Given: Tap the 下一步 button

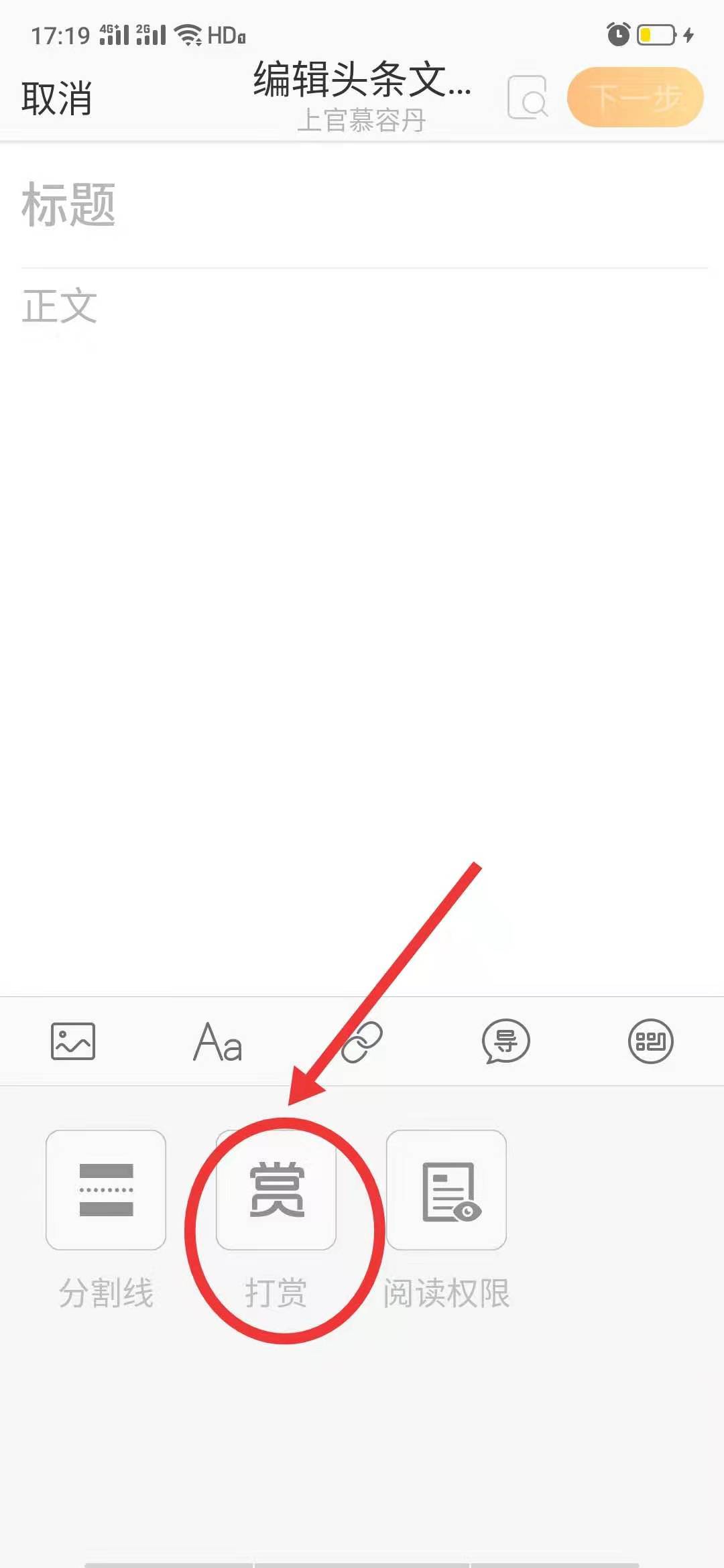Looking at the screenshot, I should point(635,98).
